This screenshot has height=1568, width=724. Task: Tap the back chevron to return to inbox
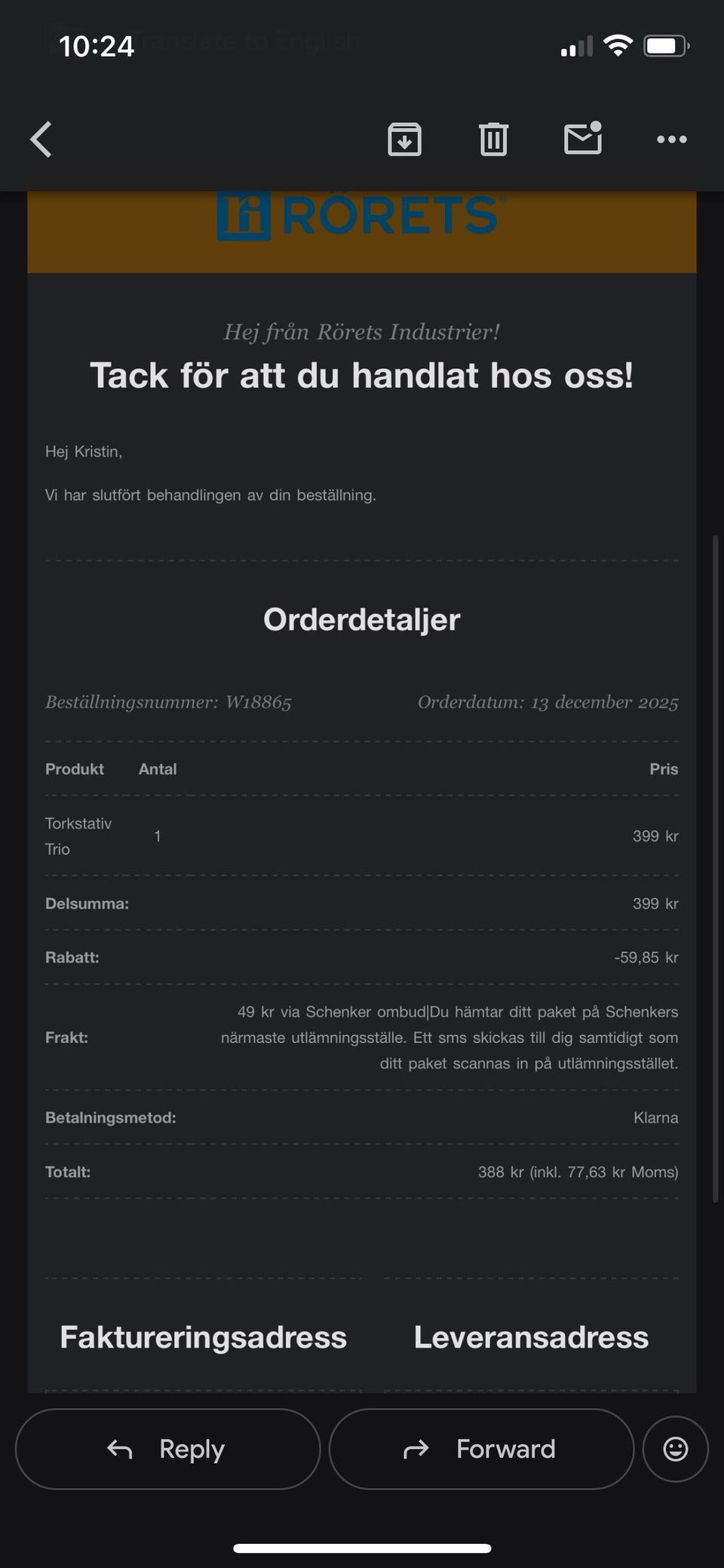41,139
